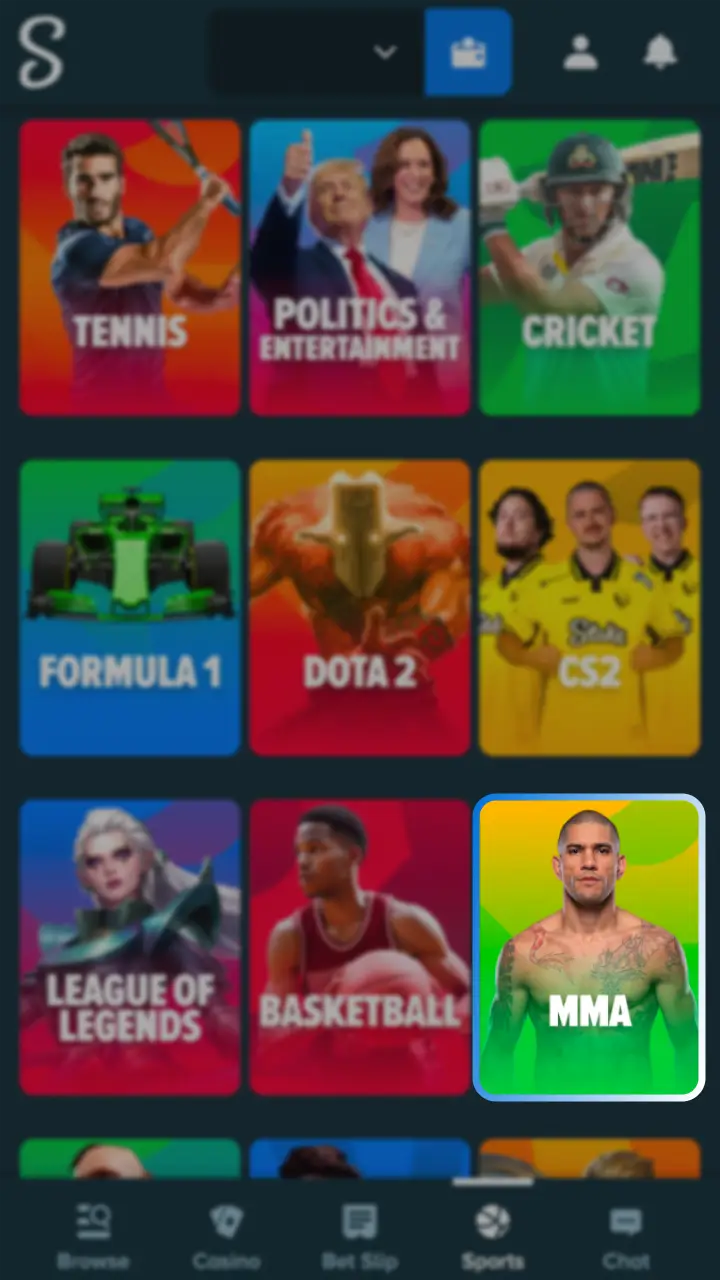This screenshot has height=1280, width=720.
Task: Open the user profile icon
Action: (580, 52)
